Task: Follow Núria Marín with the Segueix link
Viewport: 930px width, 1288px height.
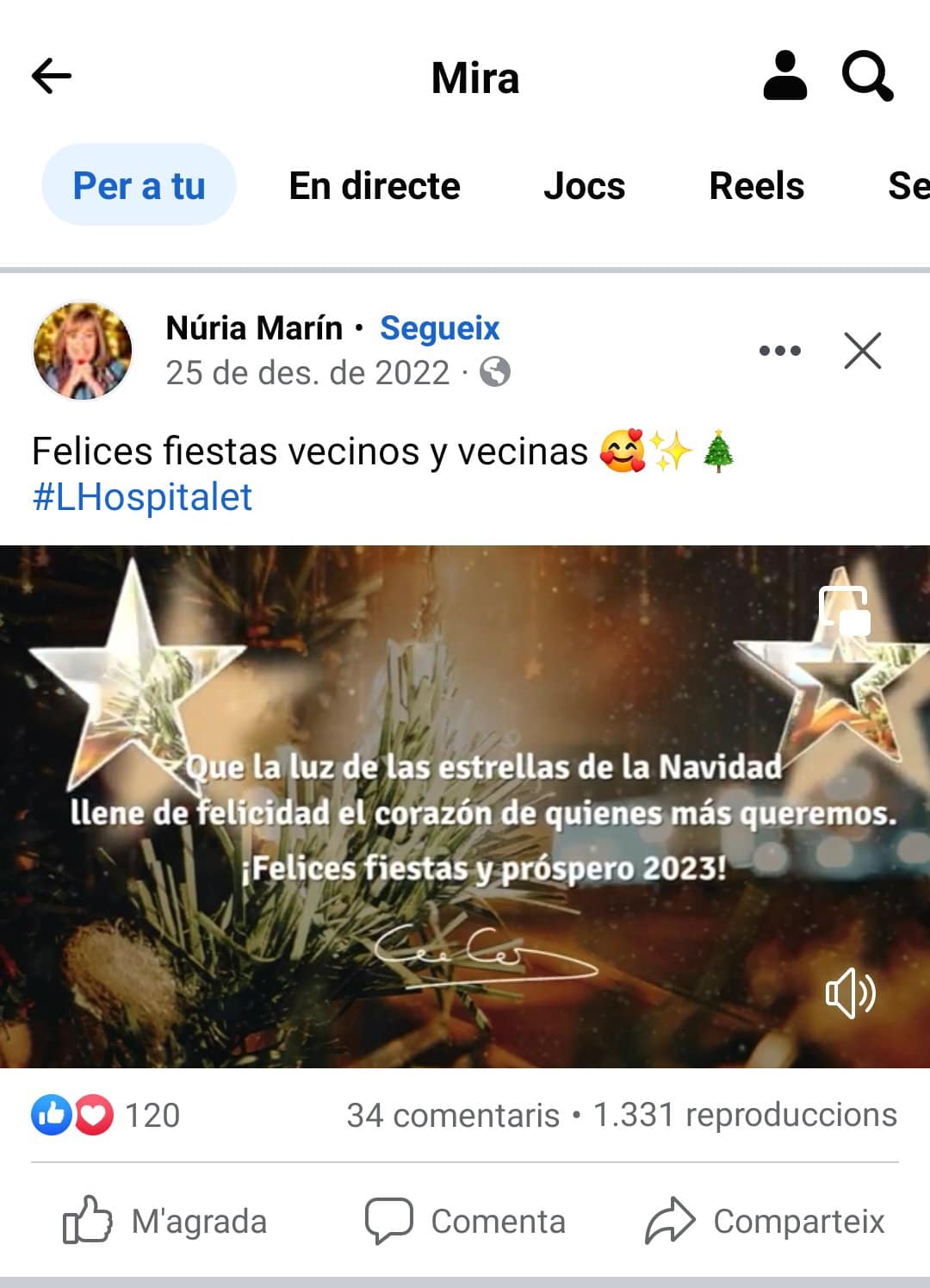Action: click(439, 328)
